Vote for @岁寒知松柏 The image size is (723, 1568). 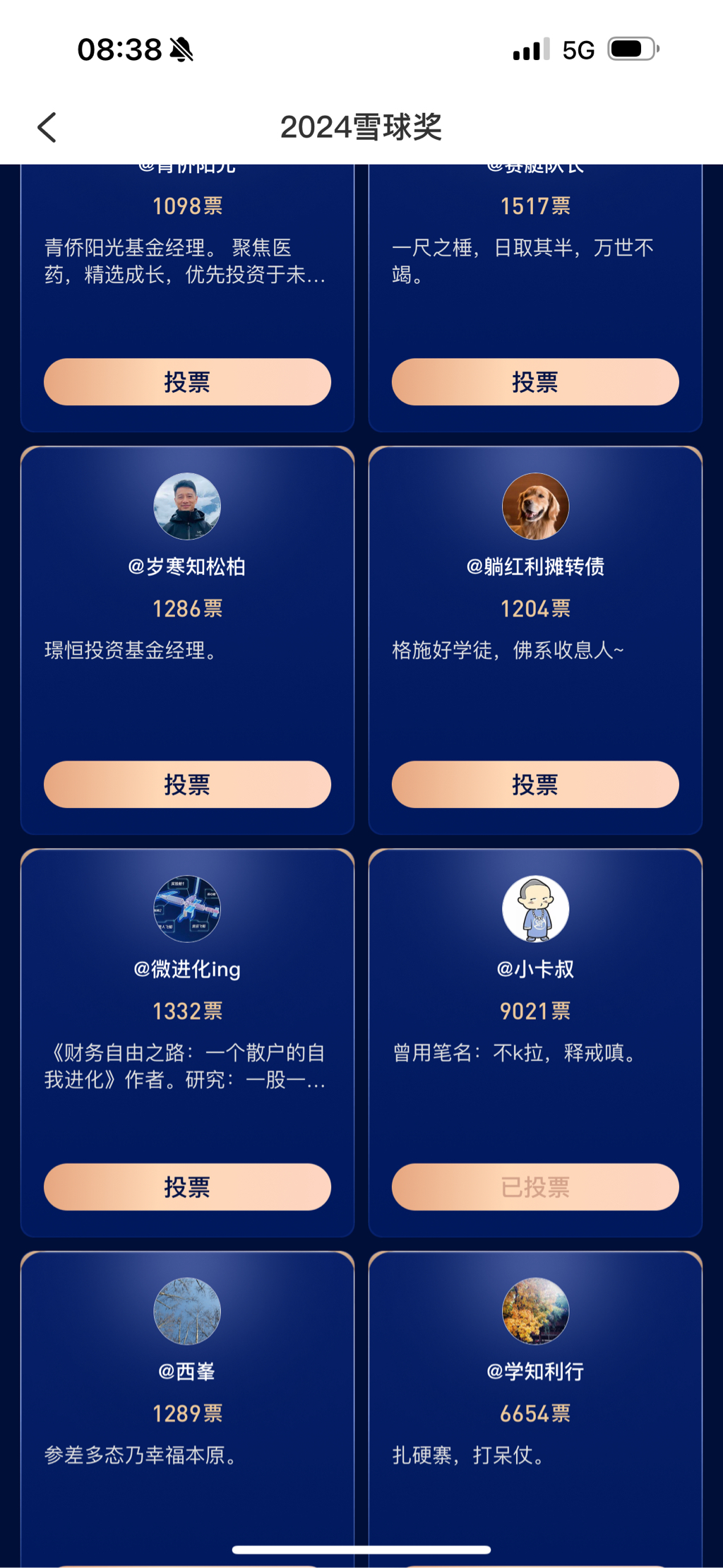click(x=187, y=785)
